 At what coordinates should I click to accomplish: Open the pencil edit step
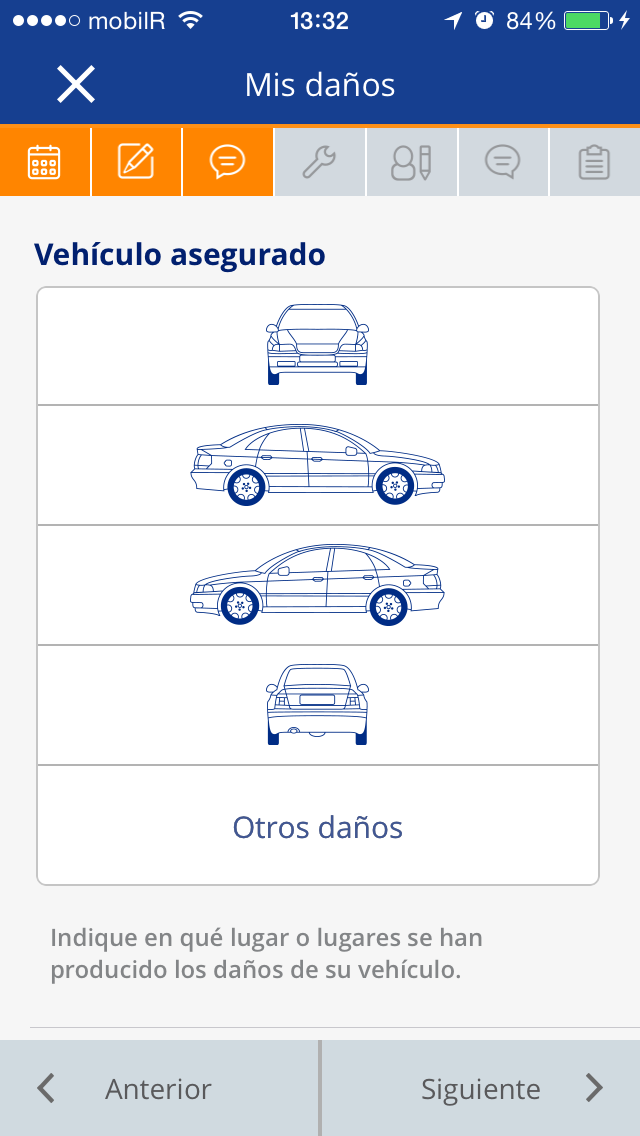click(136, 162)
